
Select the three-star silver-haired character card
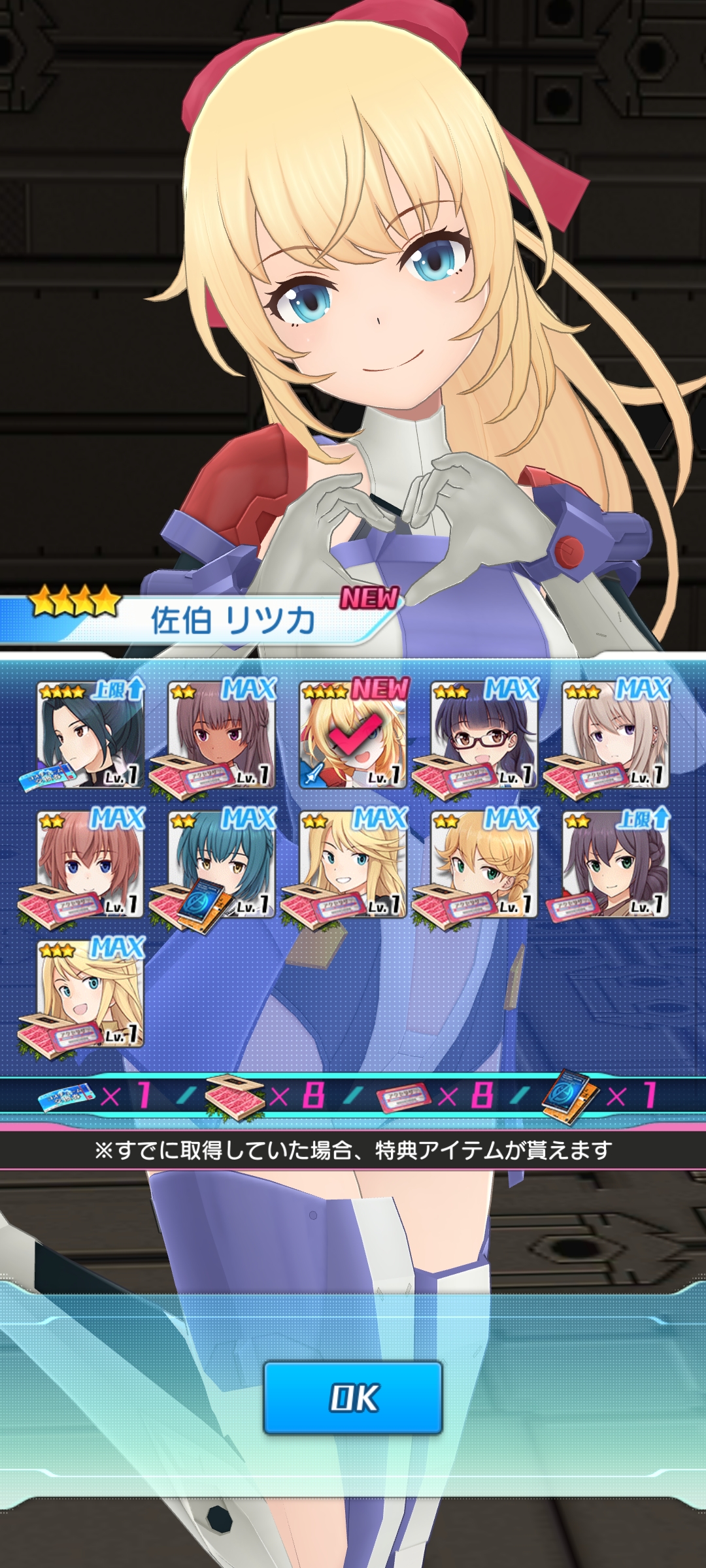[x=616, y=735]
